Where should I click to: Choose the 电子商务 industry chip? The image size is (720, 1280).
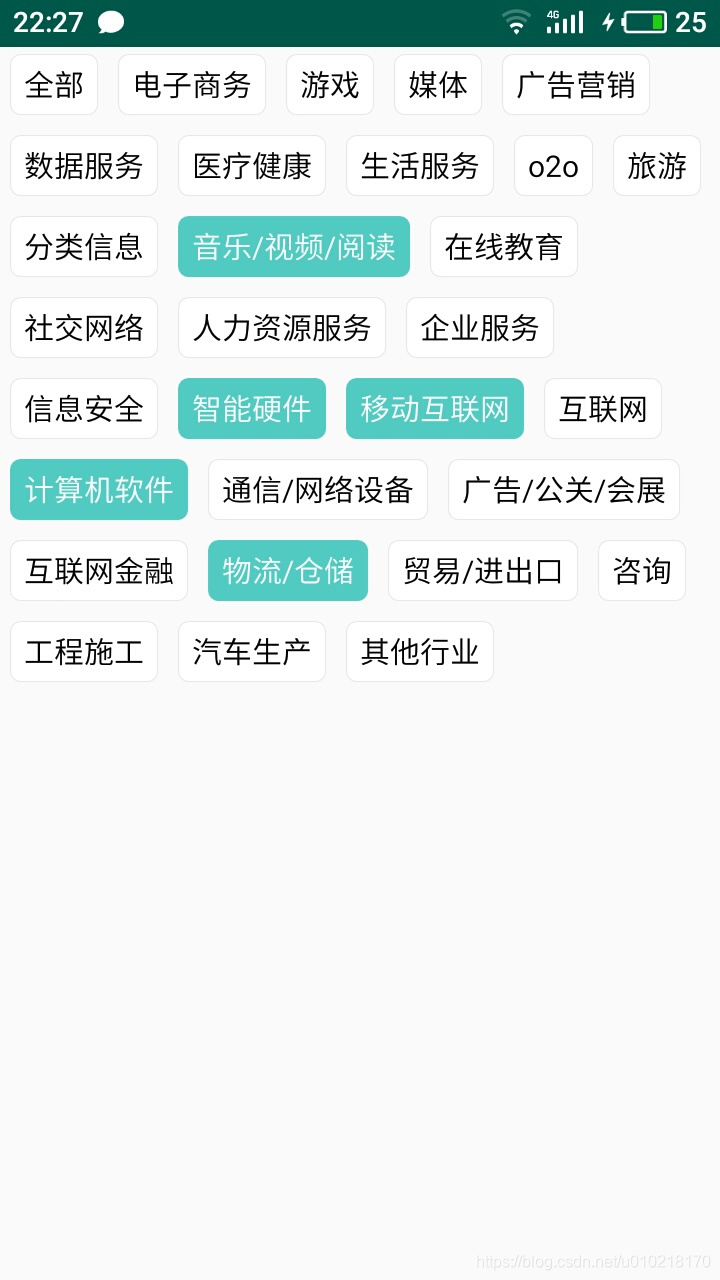[192, 85]
